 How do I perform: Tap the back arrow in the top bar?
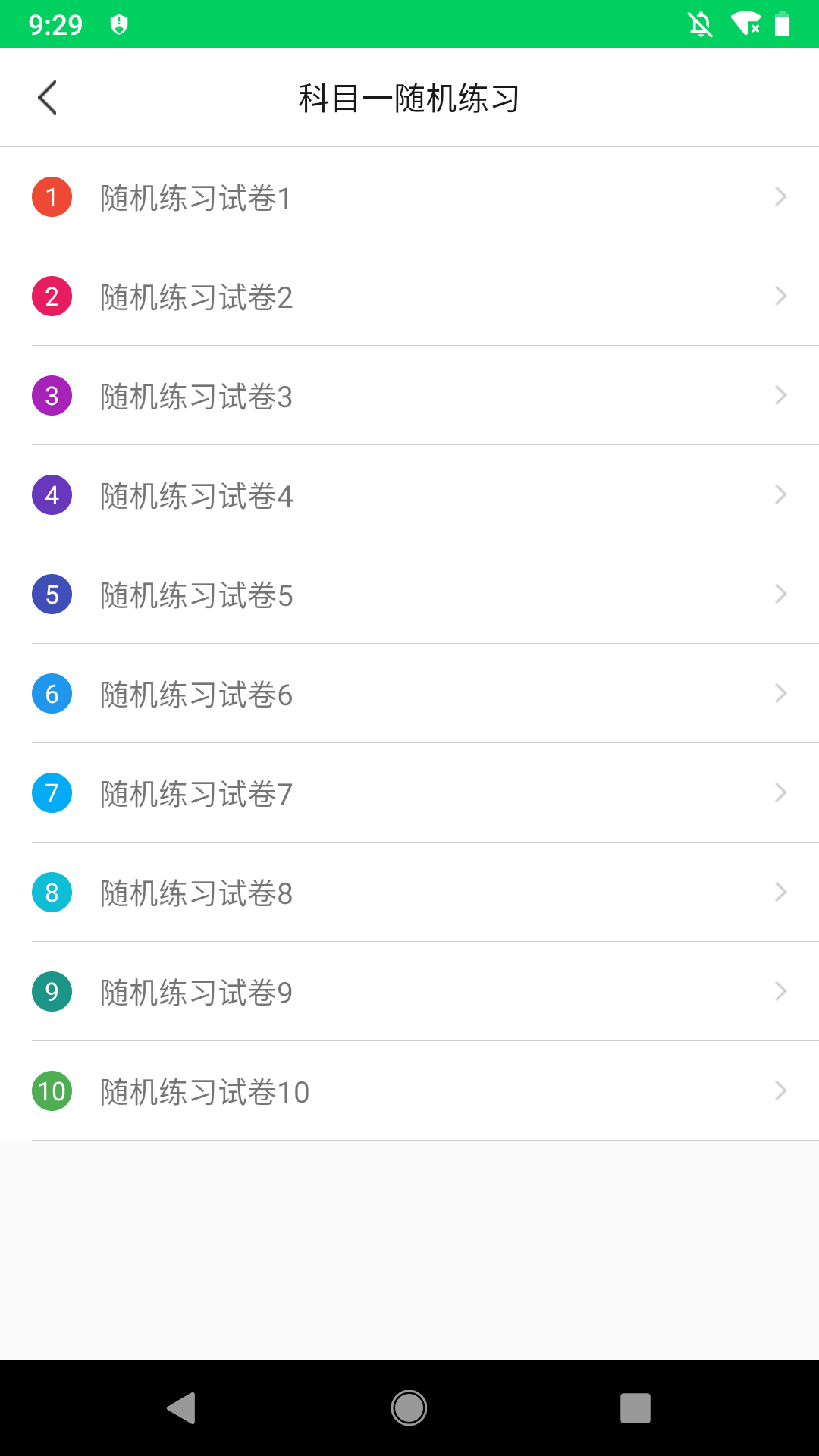point(48,97)
